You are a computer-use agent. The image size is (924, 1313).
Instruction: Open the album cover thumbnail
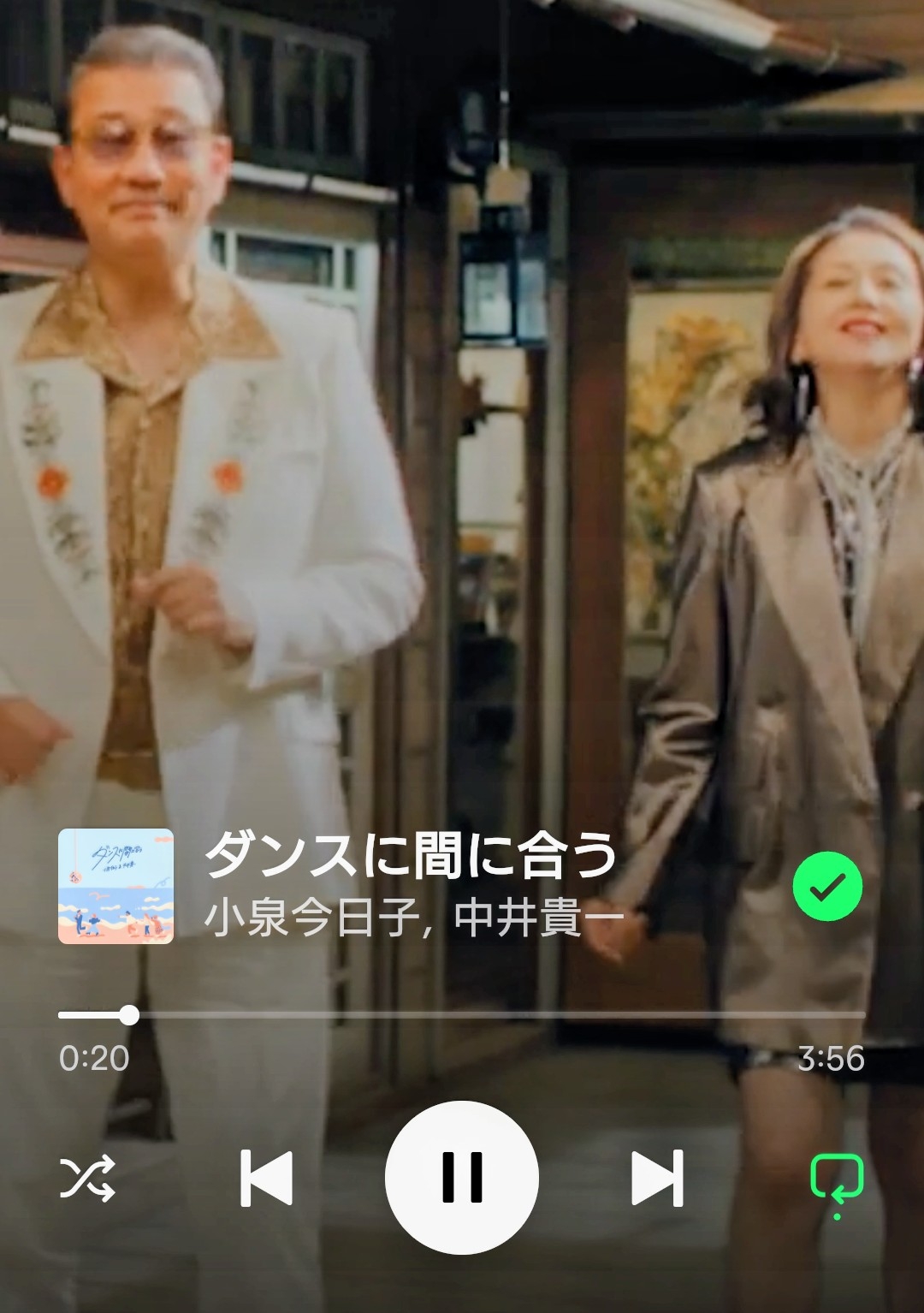(115, 887)
